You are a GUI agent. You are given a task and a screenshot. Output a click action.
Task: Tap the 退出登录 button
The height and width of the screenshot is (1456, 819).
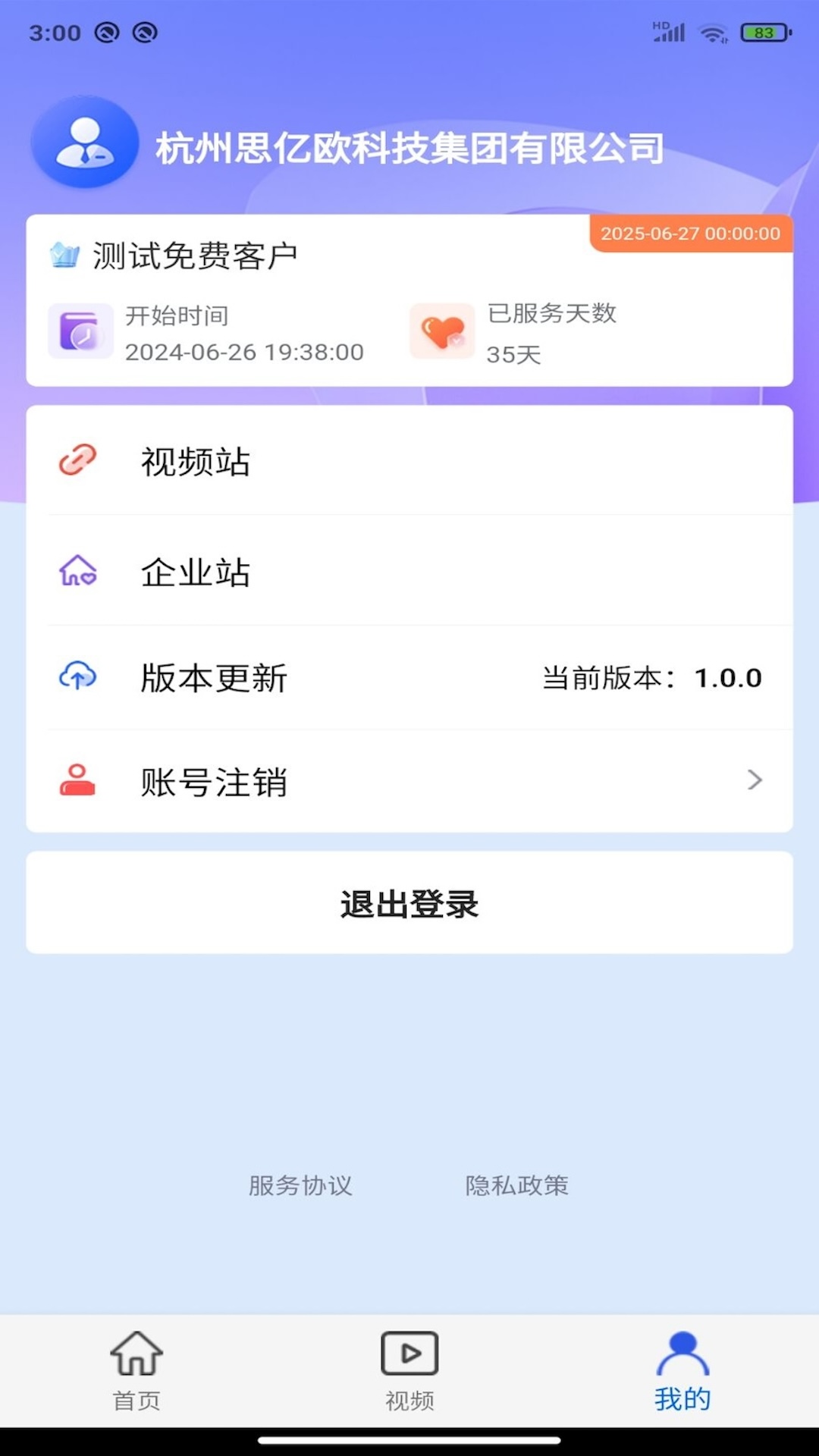click(409, 903)
